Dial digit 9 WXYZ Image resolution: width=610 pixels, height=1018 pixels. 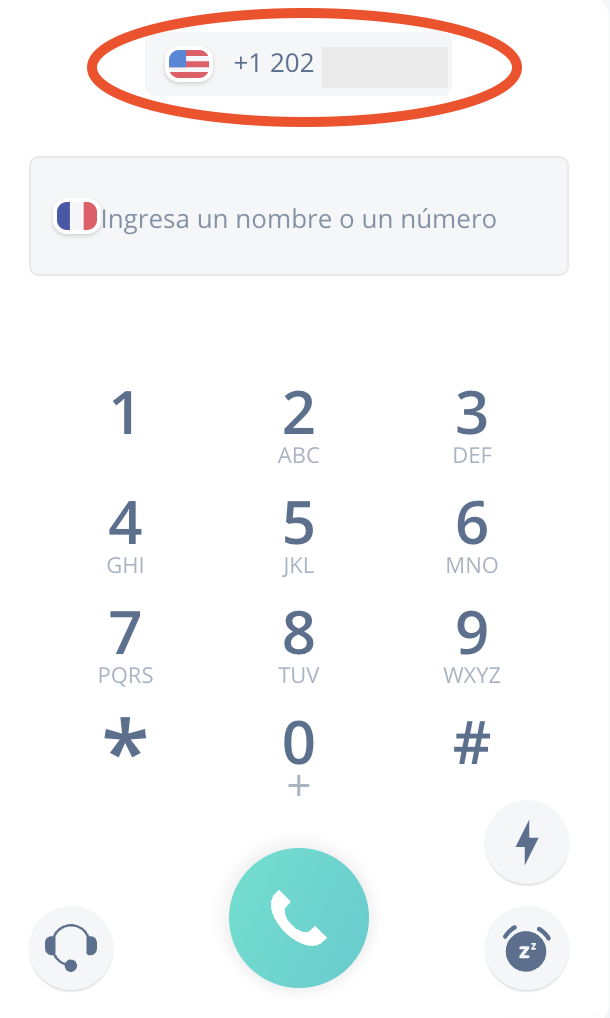coord(472,645)
